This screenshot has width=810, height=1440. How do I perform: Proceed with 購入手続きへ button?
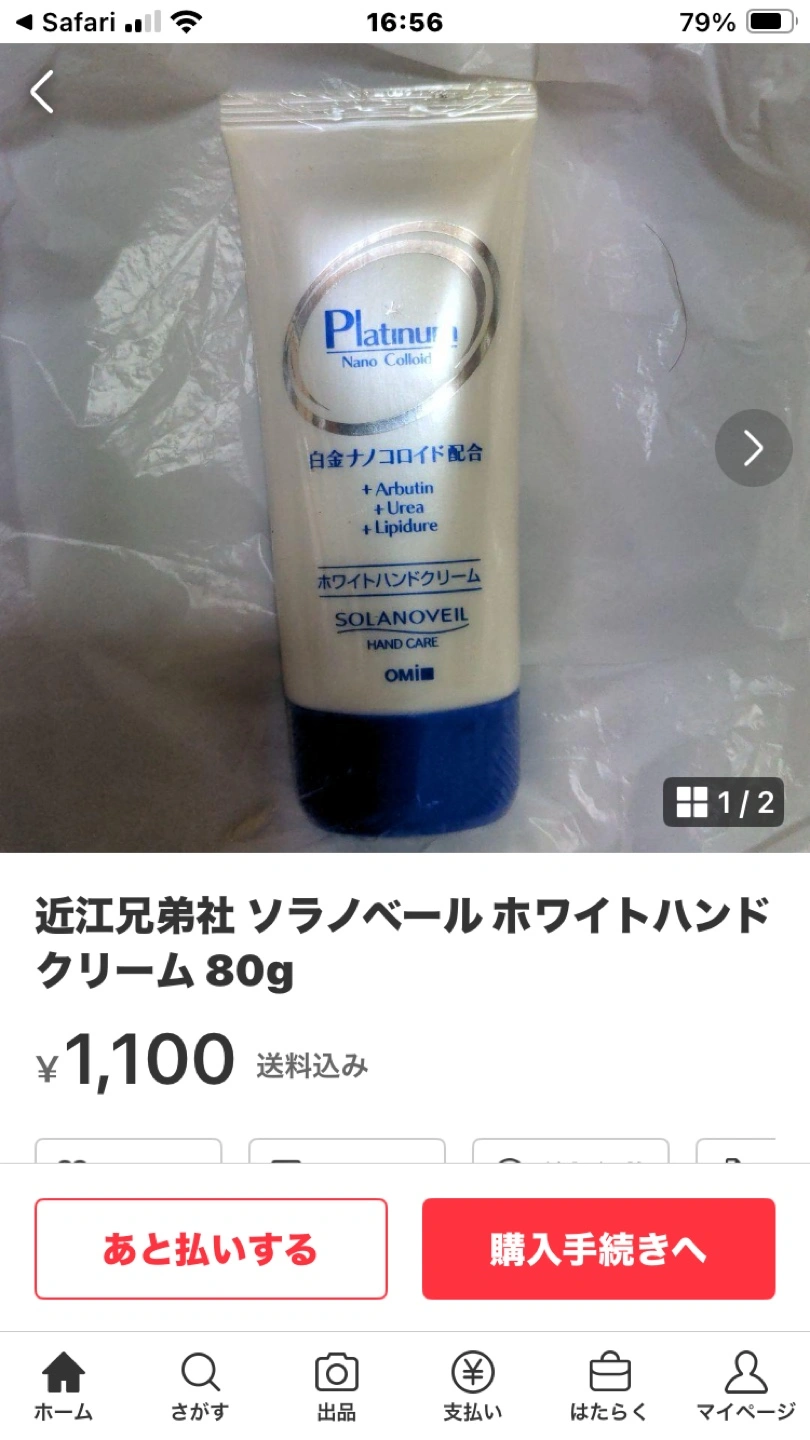tap(598, 1249)
